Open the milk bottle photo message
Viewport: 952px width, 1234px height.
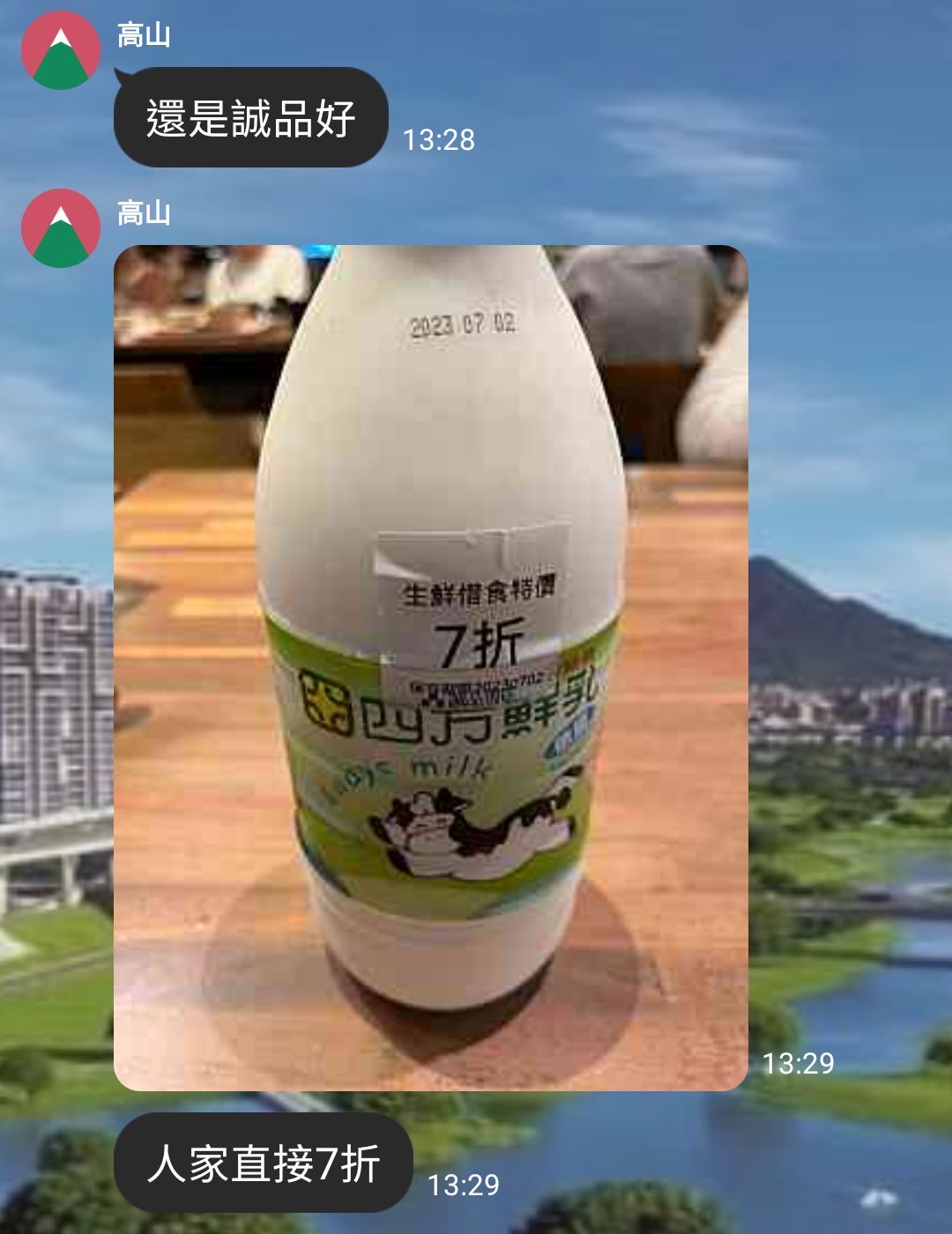pyautogui.click(x=430, y=667)
